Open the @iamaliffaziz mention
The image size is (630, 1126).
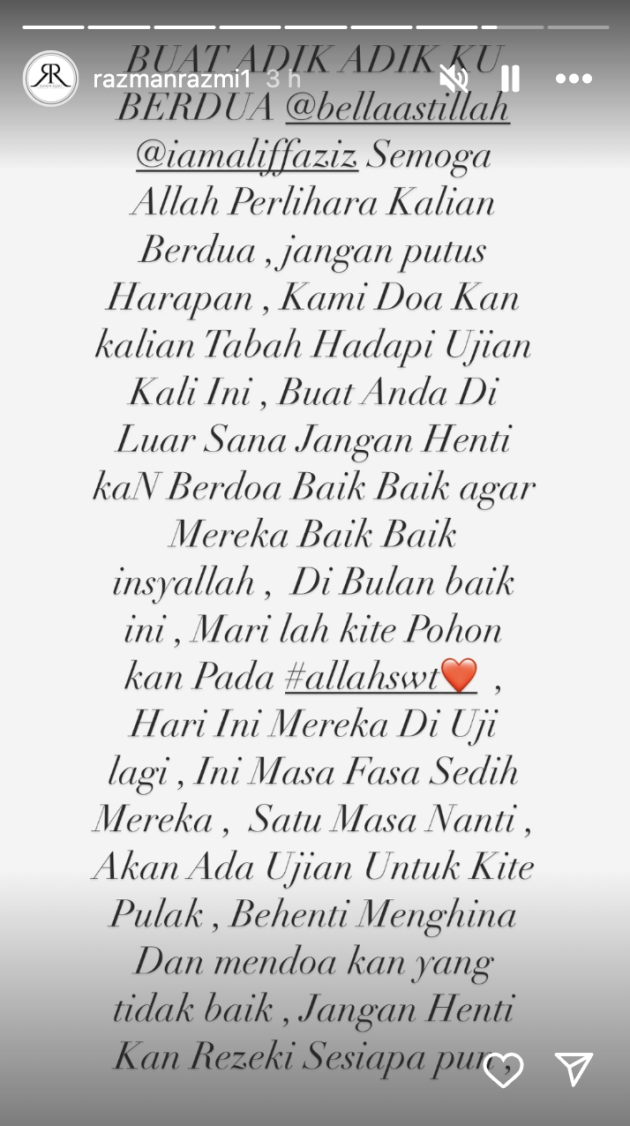coord(247,157)
